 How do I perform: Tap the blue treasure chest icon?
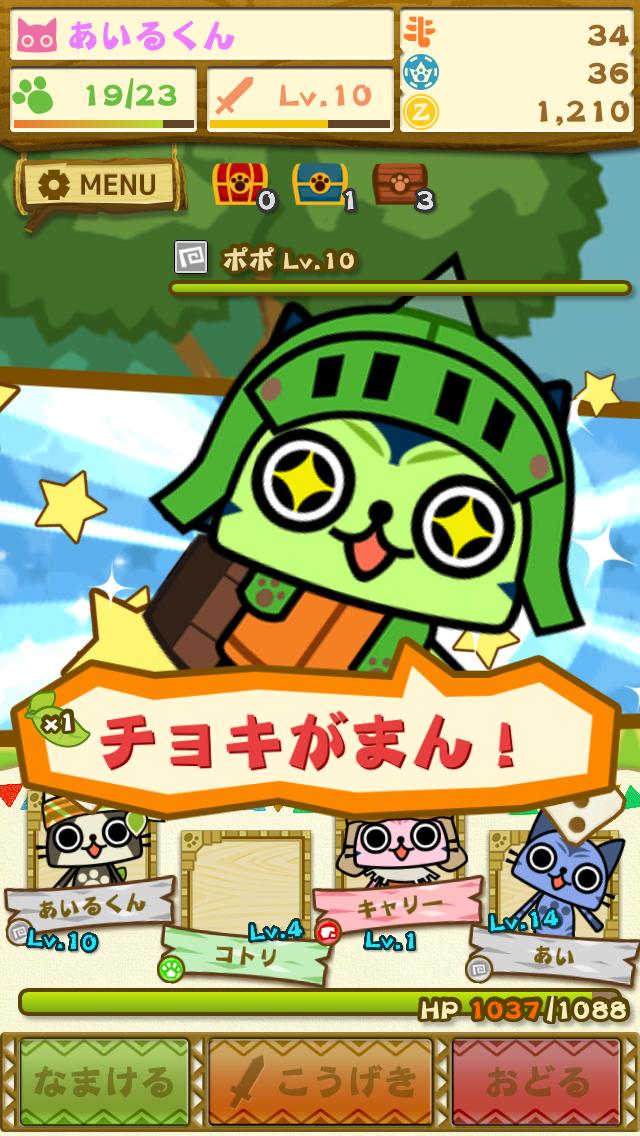pyautogui.click(x=320, y=185)
